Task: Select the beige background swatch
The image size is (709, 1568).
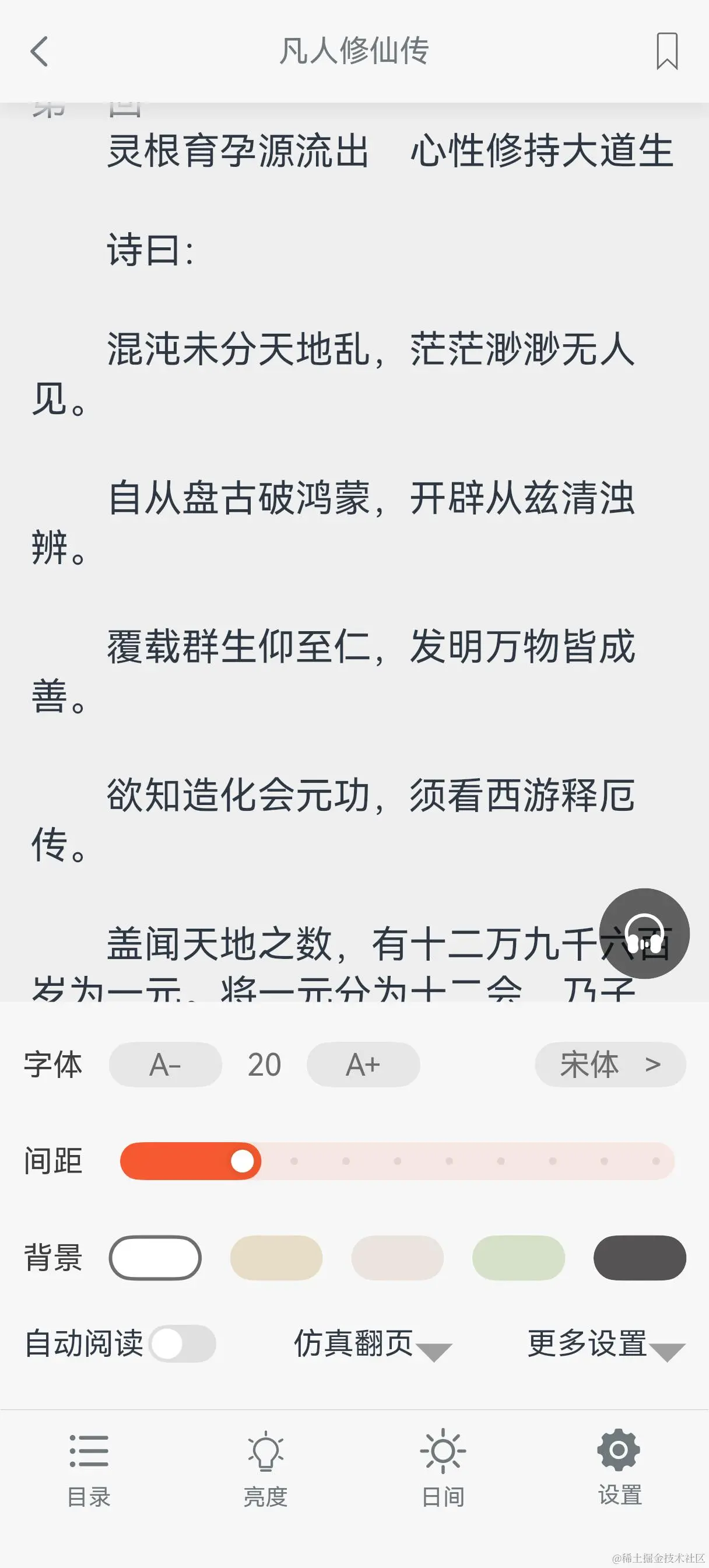Action: pyautogui.click(x=276, y=1258)
